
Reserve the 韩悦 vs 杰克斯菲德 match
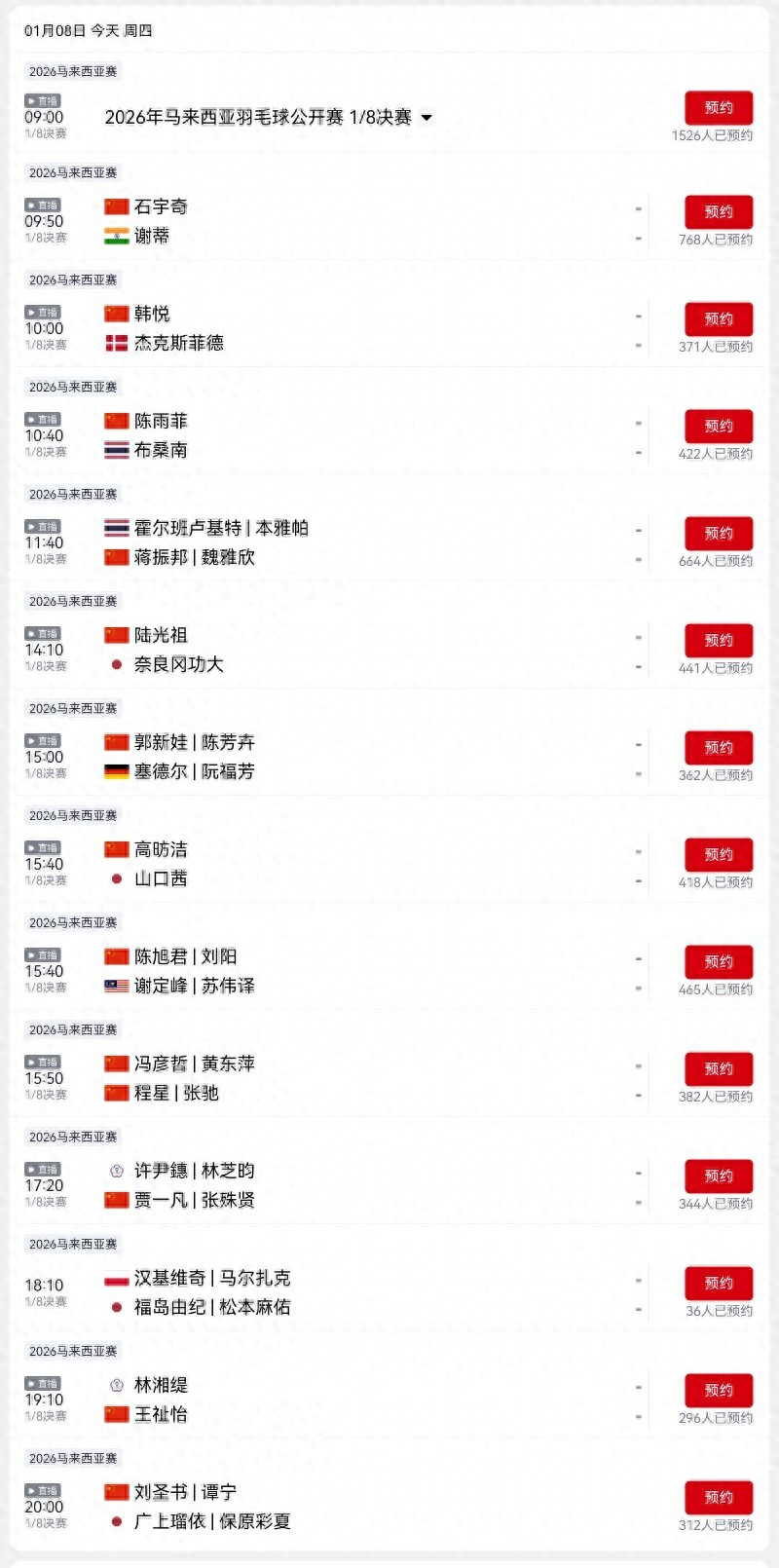point(719,319)
